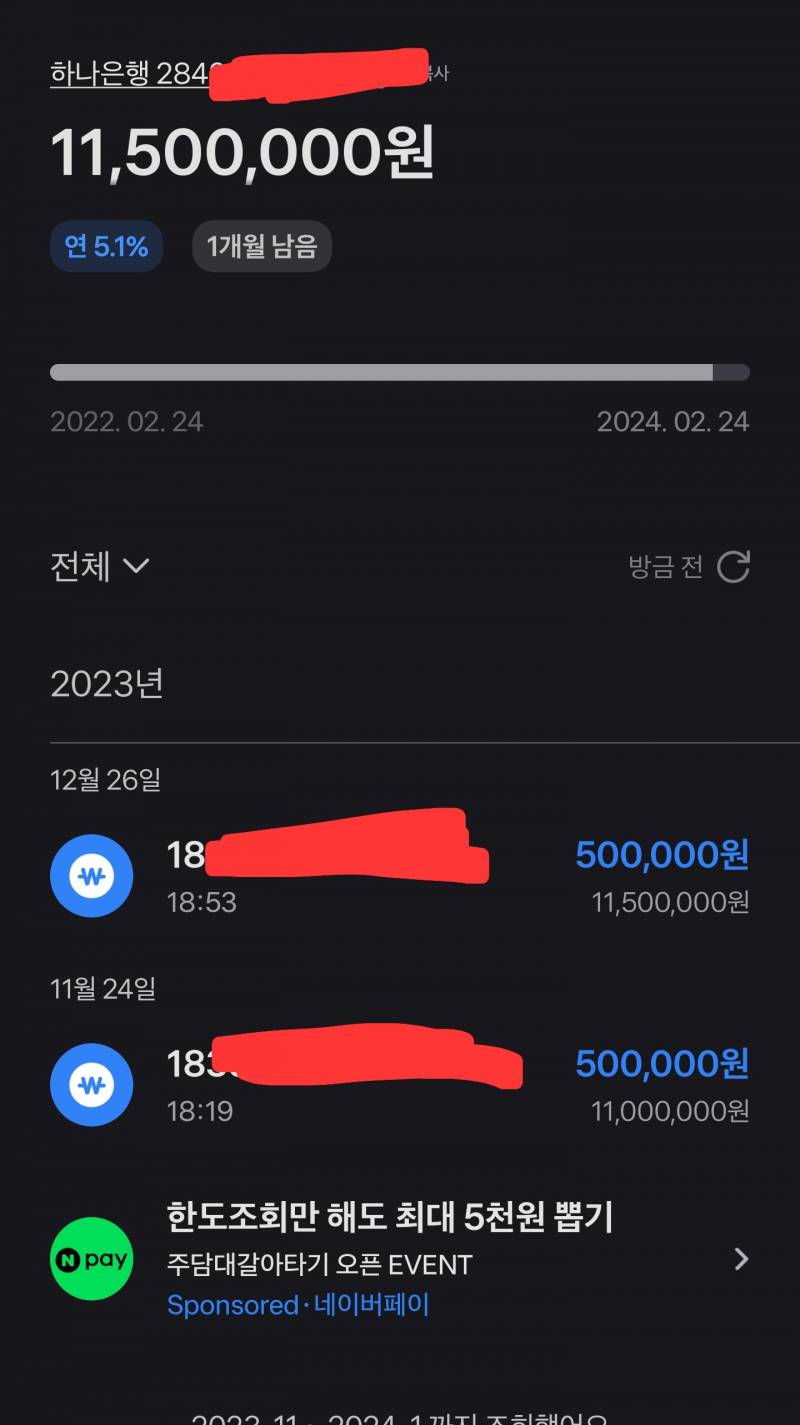Tap the 1개월 남음 badge
The image size is (800, 1425).
[x=261, y=246]
